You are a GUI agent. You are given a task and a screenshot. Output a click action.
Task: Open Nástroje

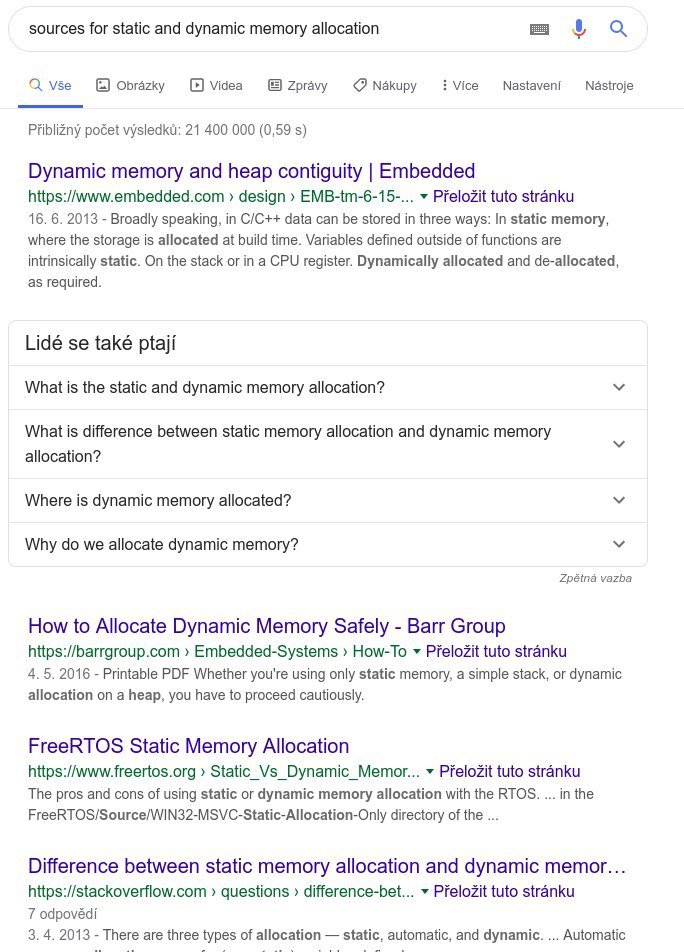point(609,86)
